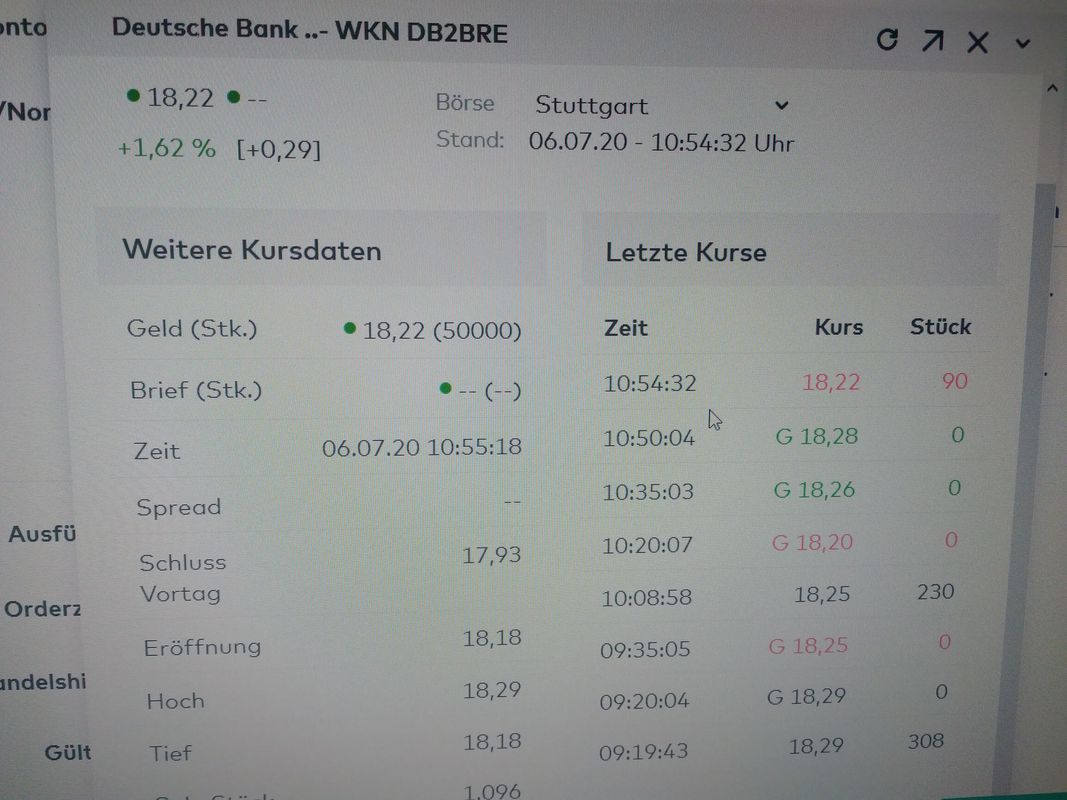
Task: Open the Börse dropdown showing Stuttgart
Action: (x=662, y=105)
